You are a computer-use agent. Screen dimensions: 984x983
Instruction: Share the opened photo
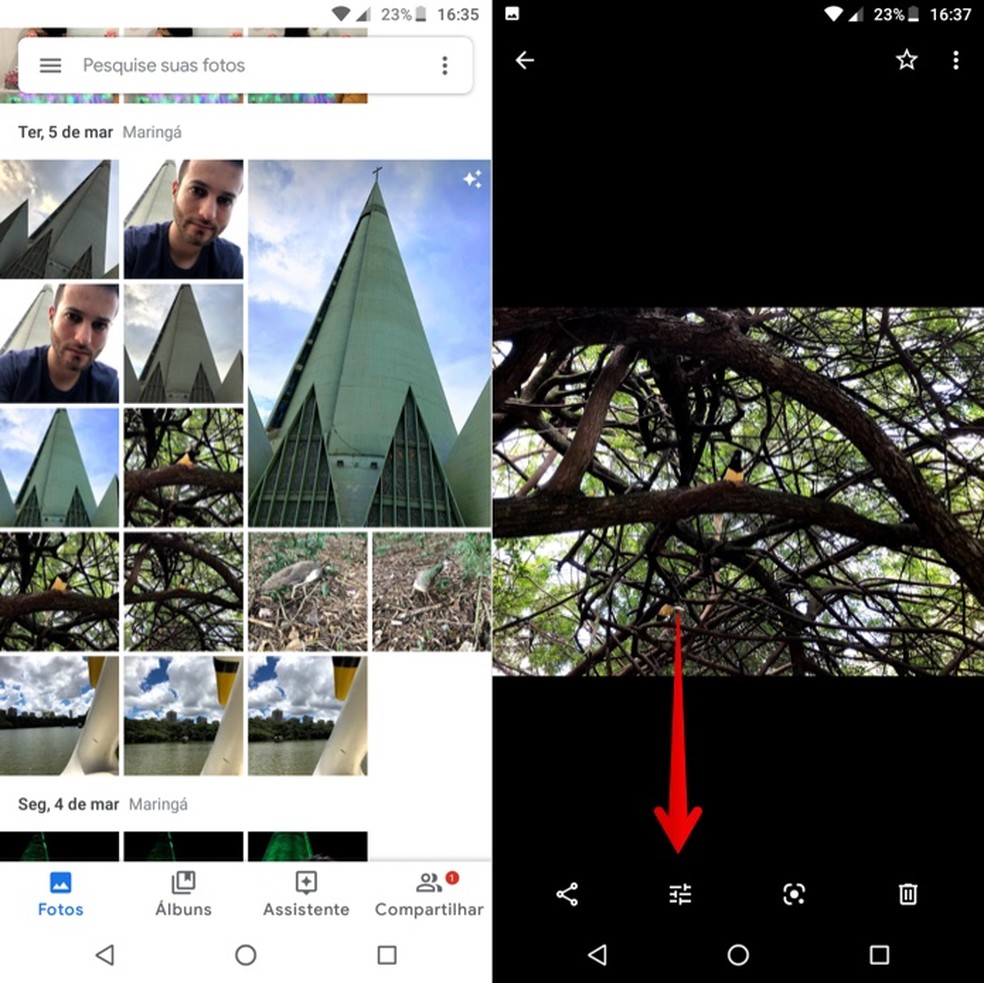tap(567, 894)
